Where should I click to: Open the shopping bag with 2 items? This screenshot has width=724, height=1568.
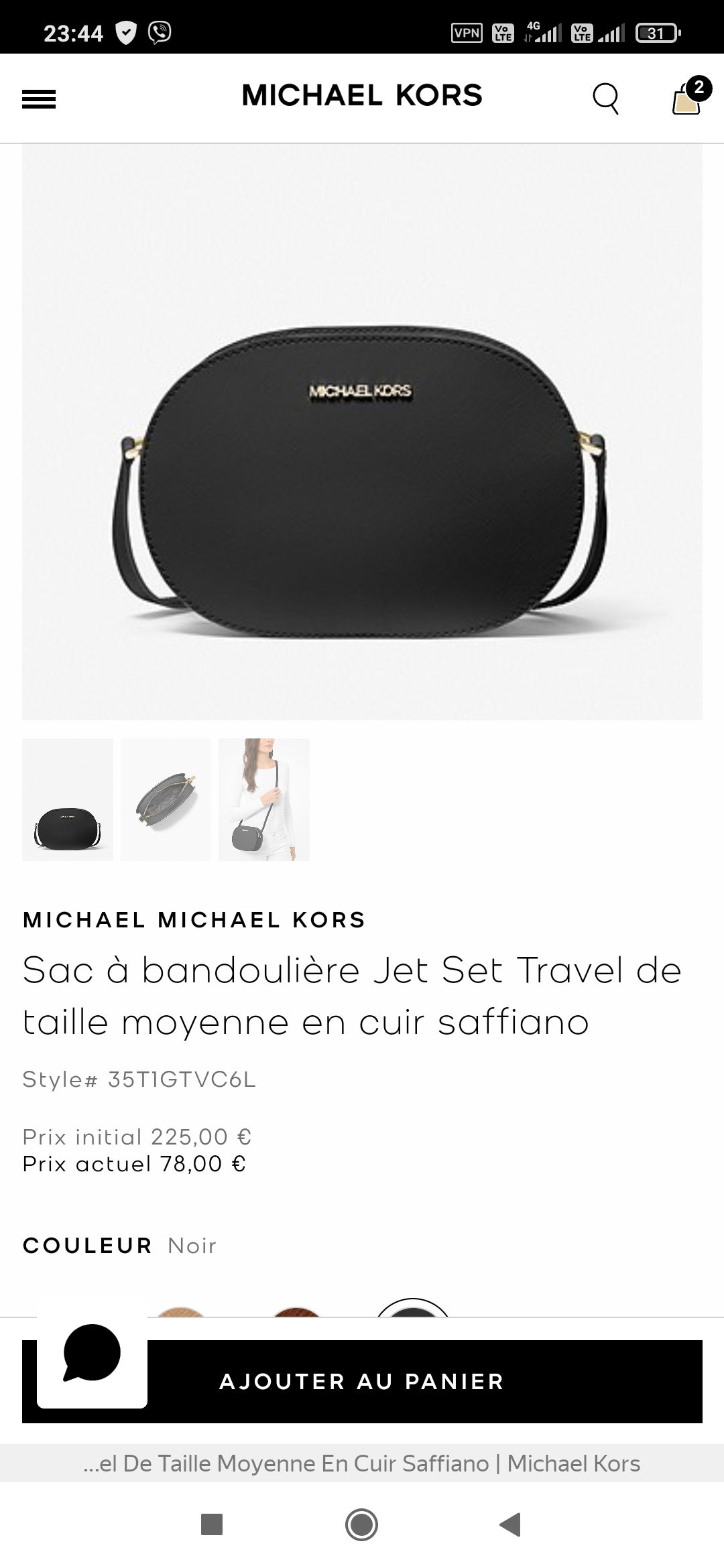(687, 99)
